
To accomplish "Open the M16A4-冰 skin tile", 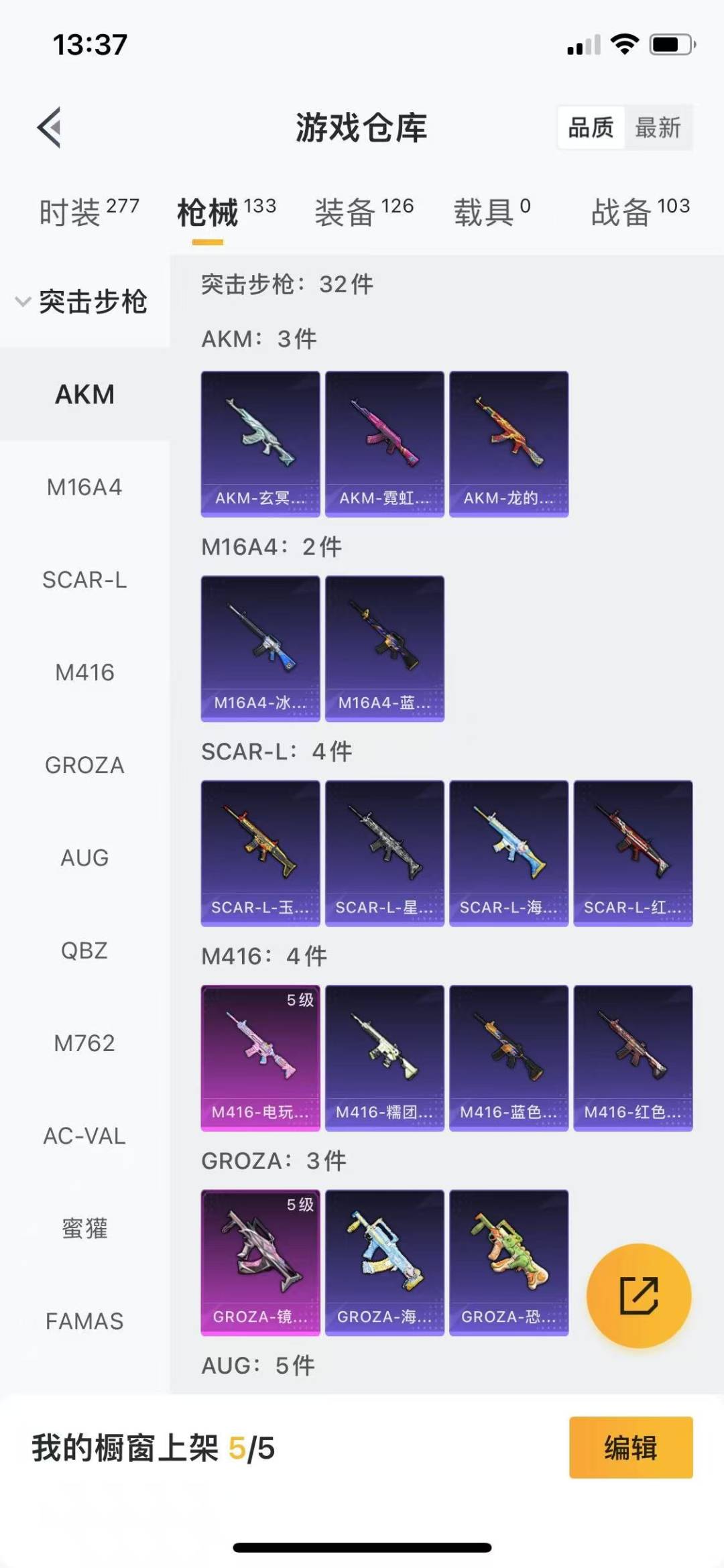I will pos(260,648).
